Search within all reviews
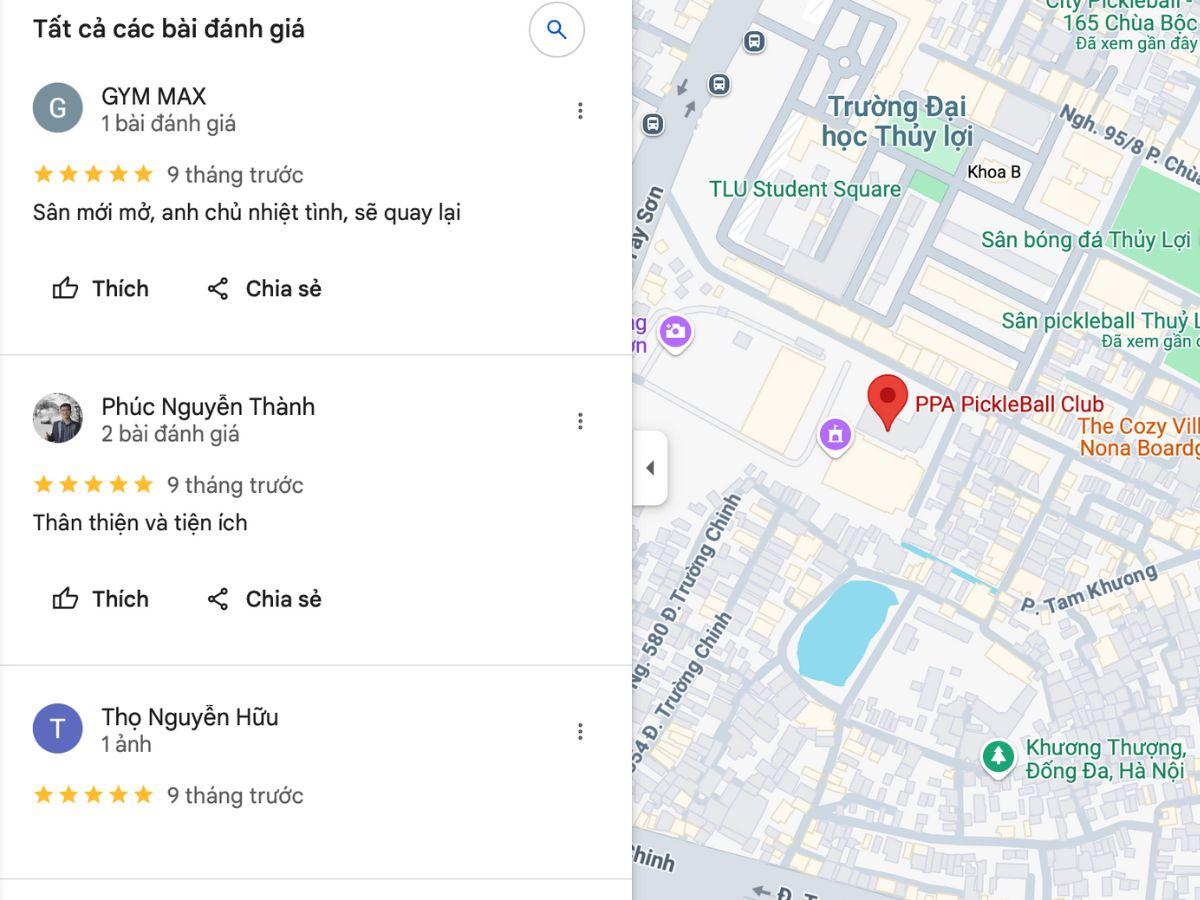 pyautogui.click(x=557, y=30)
